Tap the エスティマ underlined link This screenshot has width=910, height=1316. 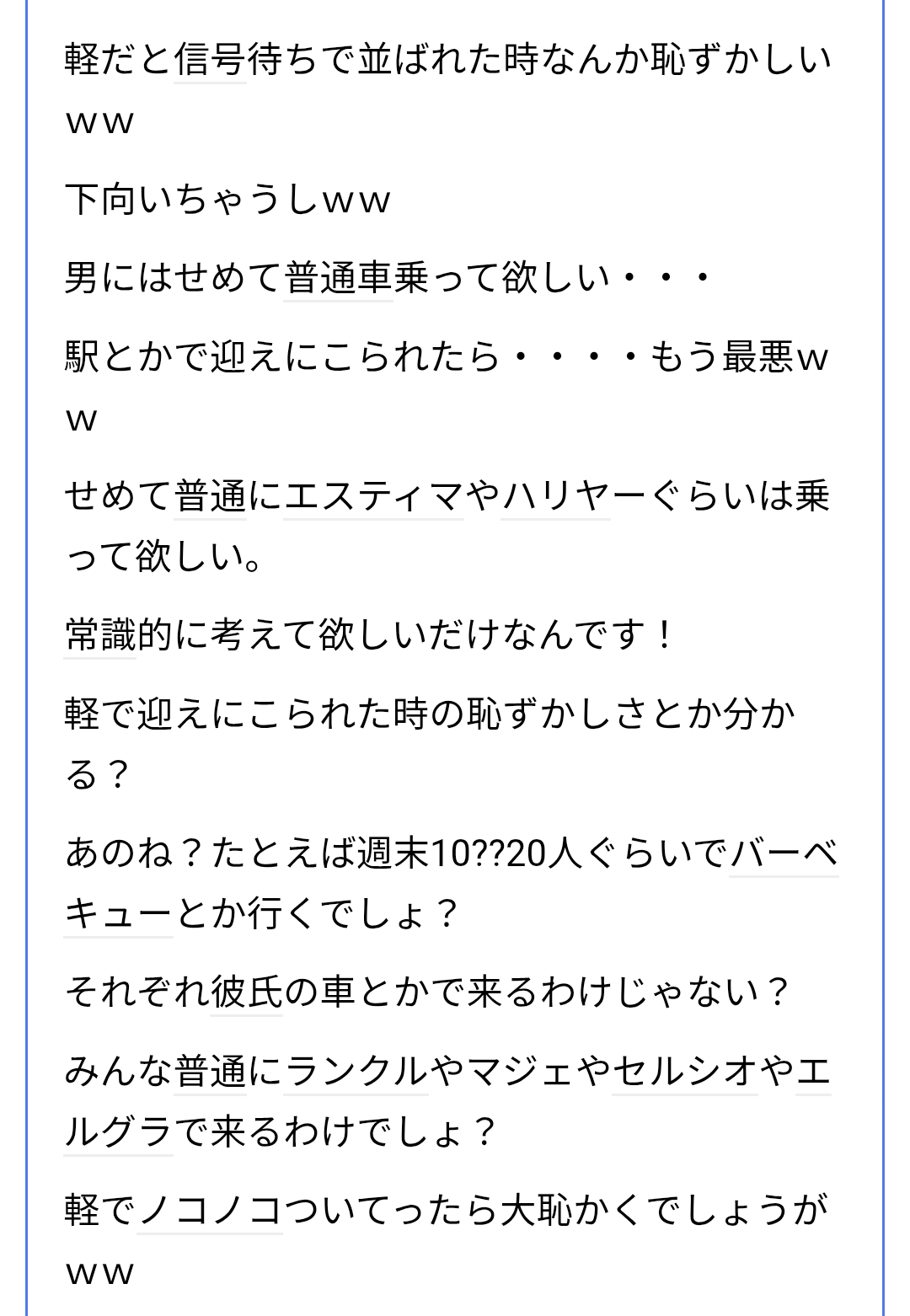pos(373,496)
